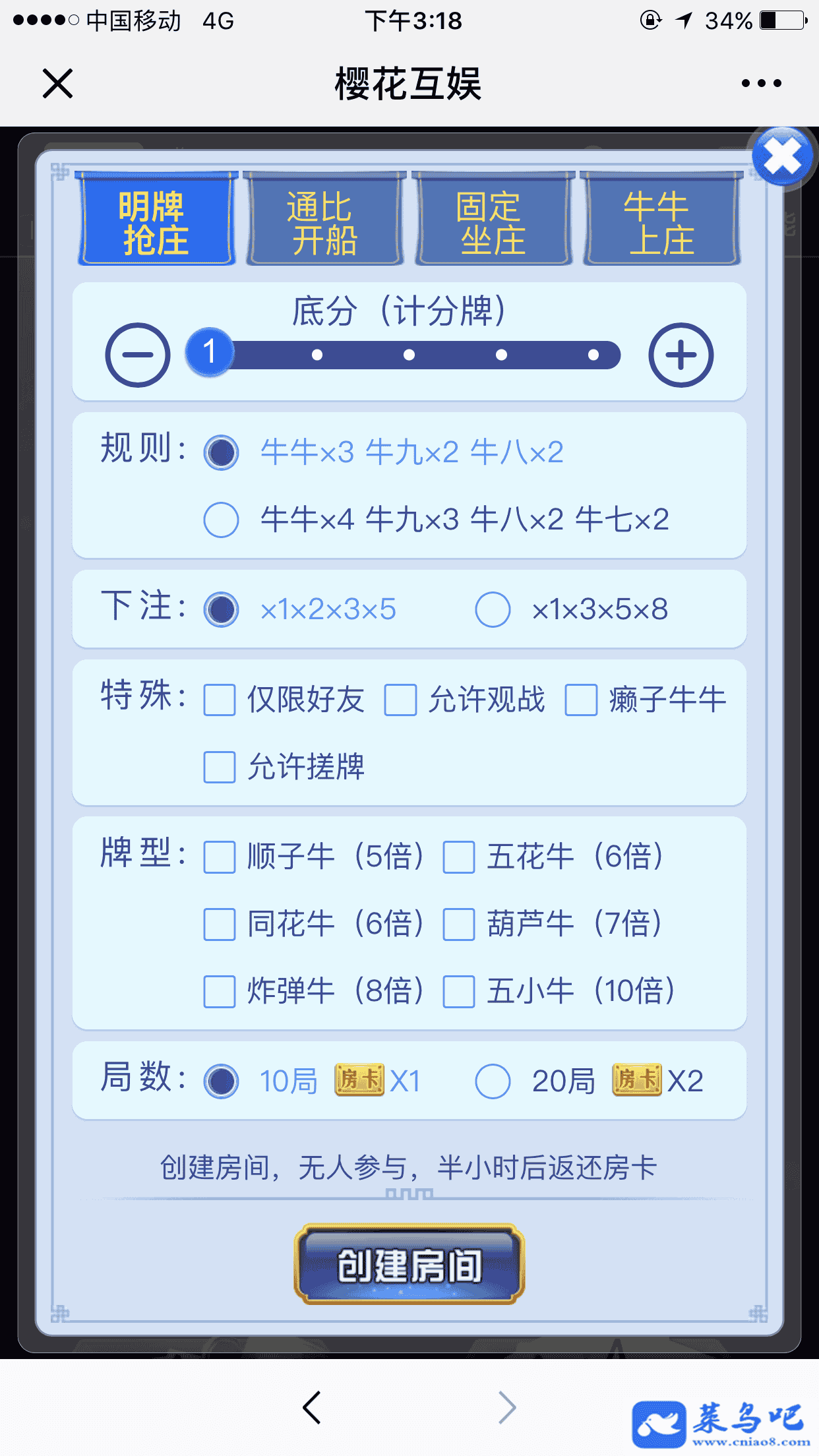Enable 五花牛（6倍）card type

click(x=459, y=857)
